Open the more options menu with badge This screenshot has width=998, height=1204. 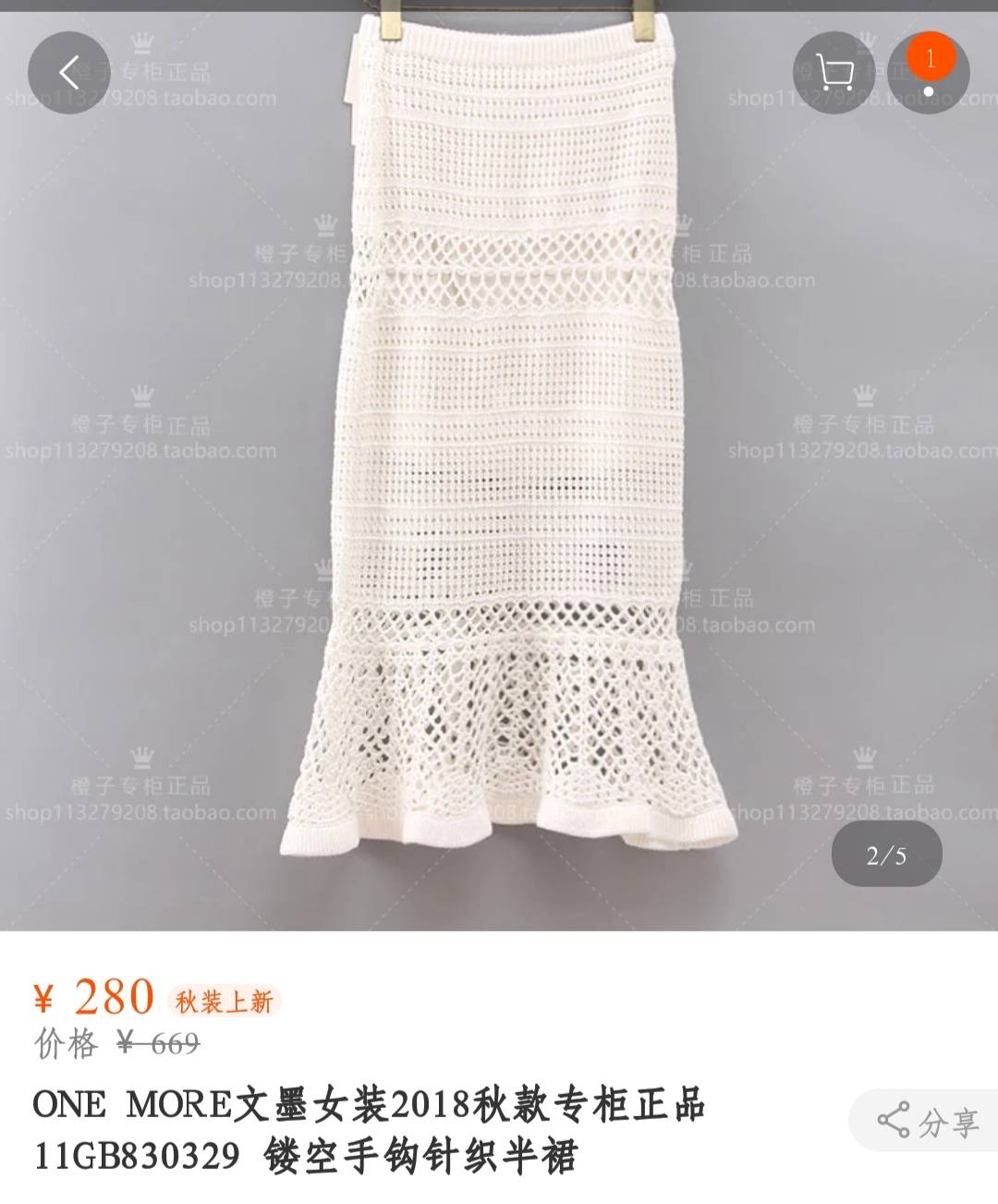click(928, 74)
